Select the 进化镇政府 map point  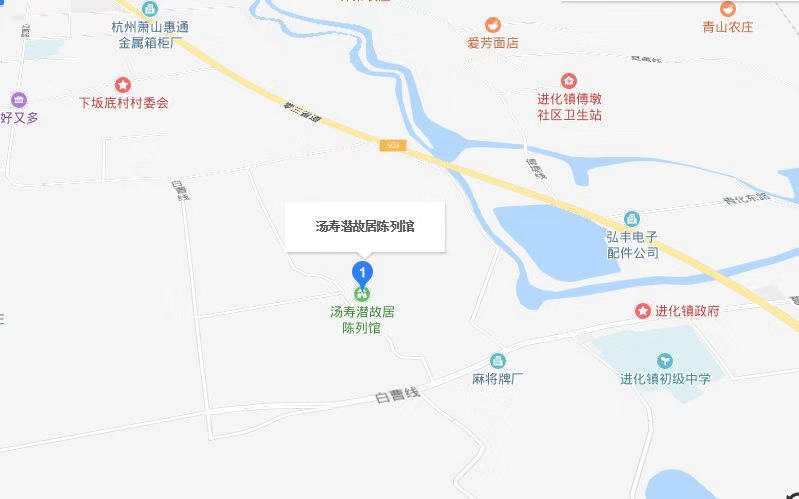(x=642, y=311)
